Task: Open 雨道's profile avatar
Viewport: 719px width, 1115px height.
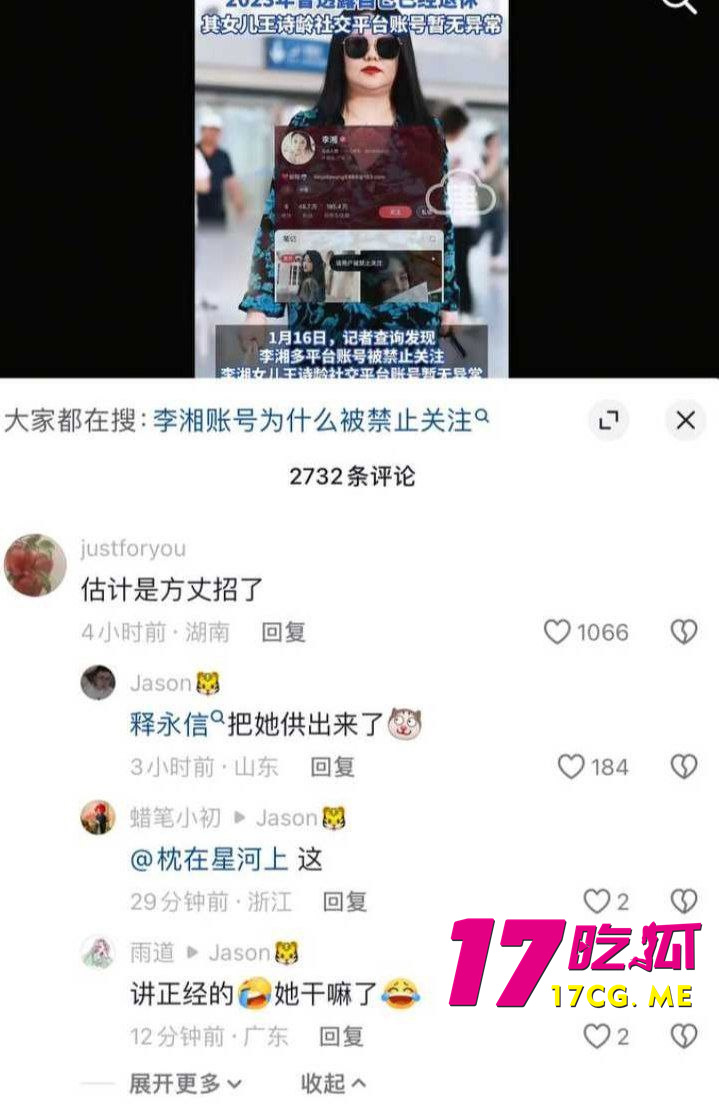Action: pos(98,953)
